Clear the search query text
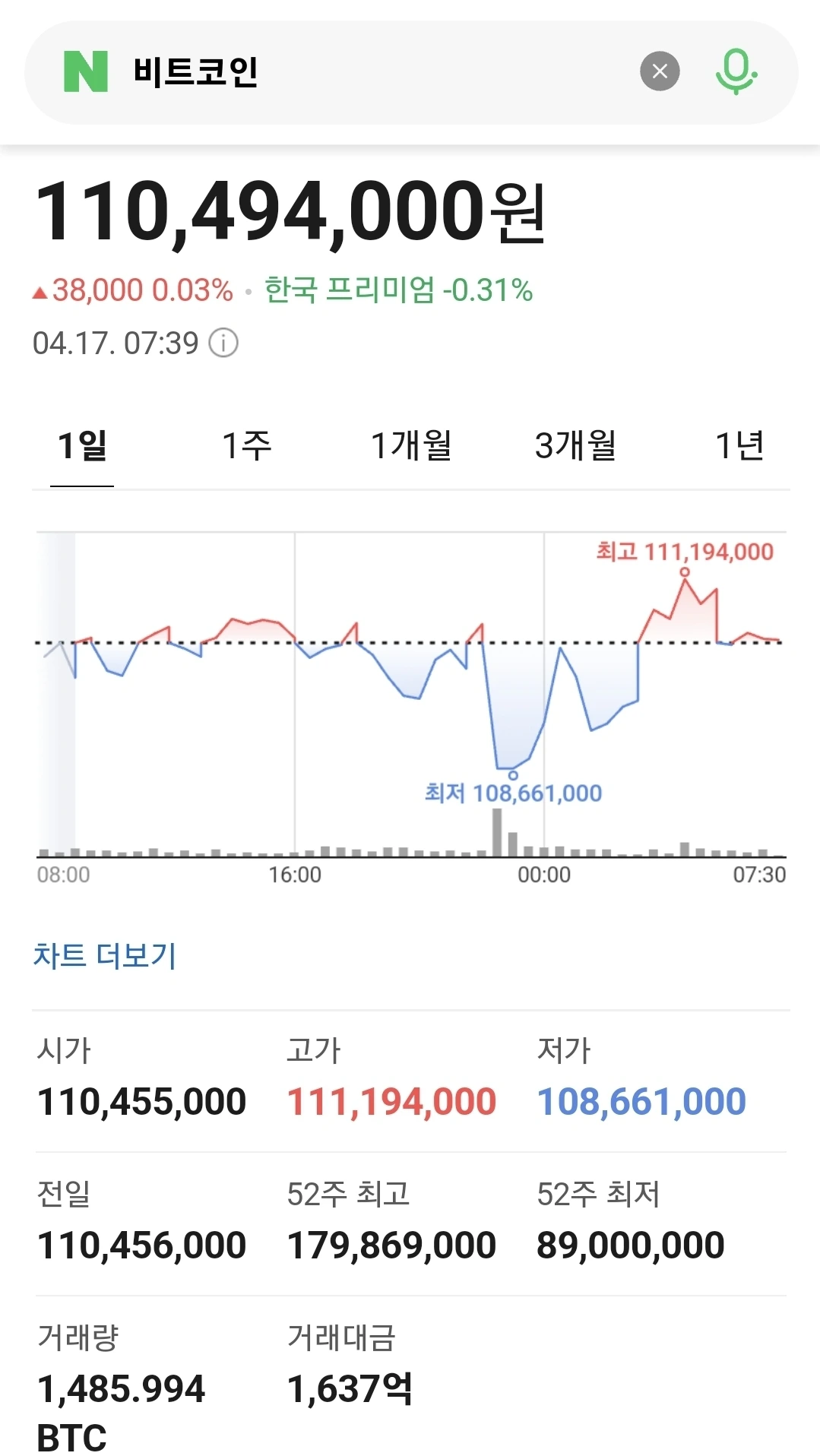Viewport: 820px width, 1456px height. click(660, 71)
